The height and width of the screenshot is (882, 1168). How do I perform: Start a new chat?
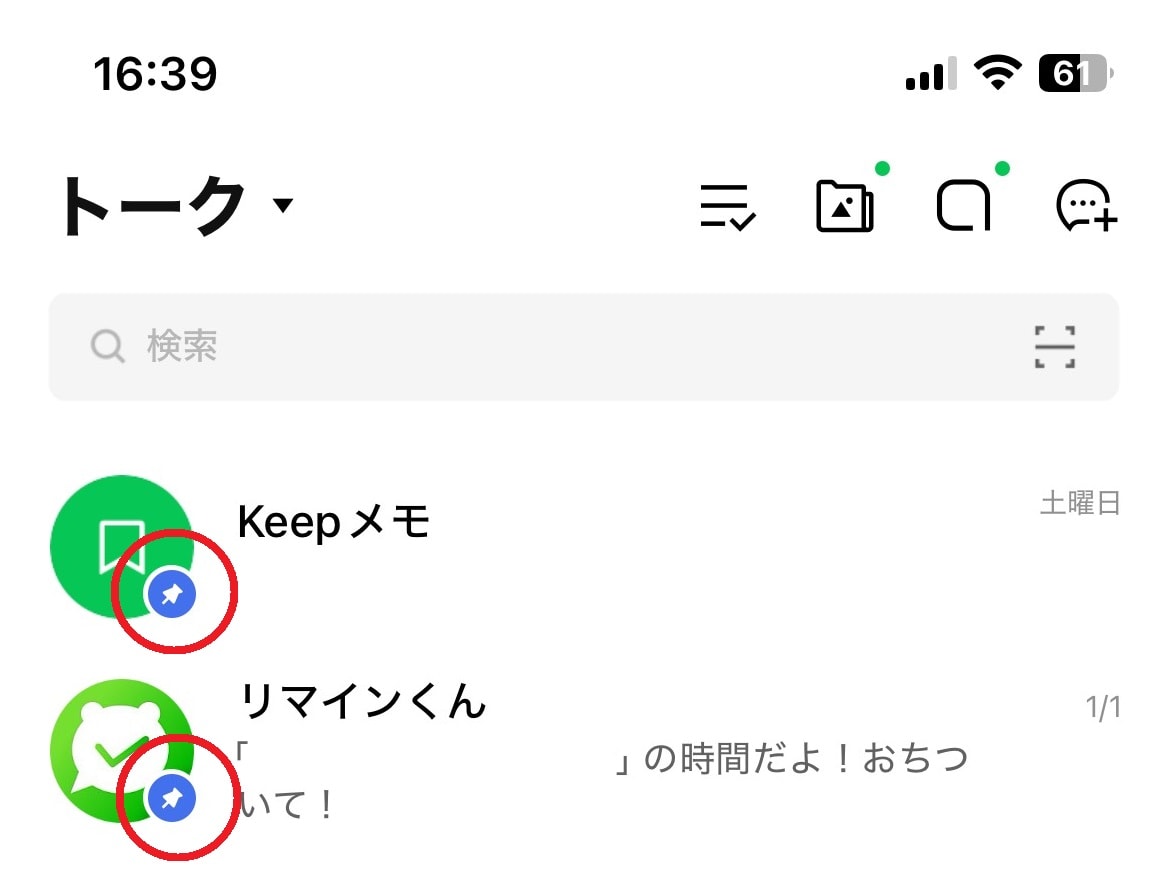click(1086, 206)
